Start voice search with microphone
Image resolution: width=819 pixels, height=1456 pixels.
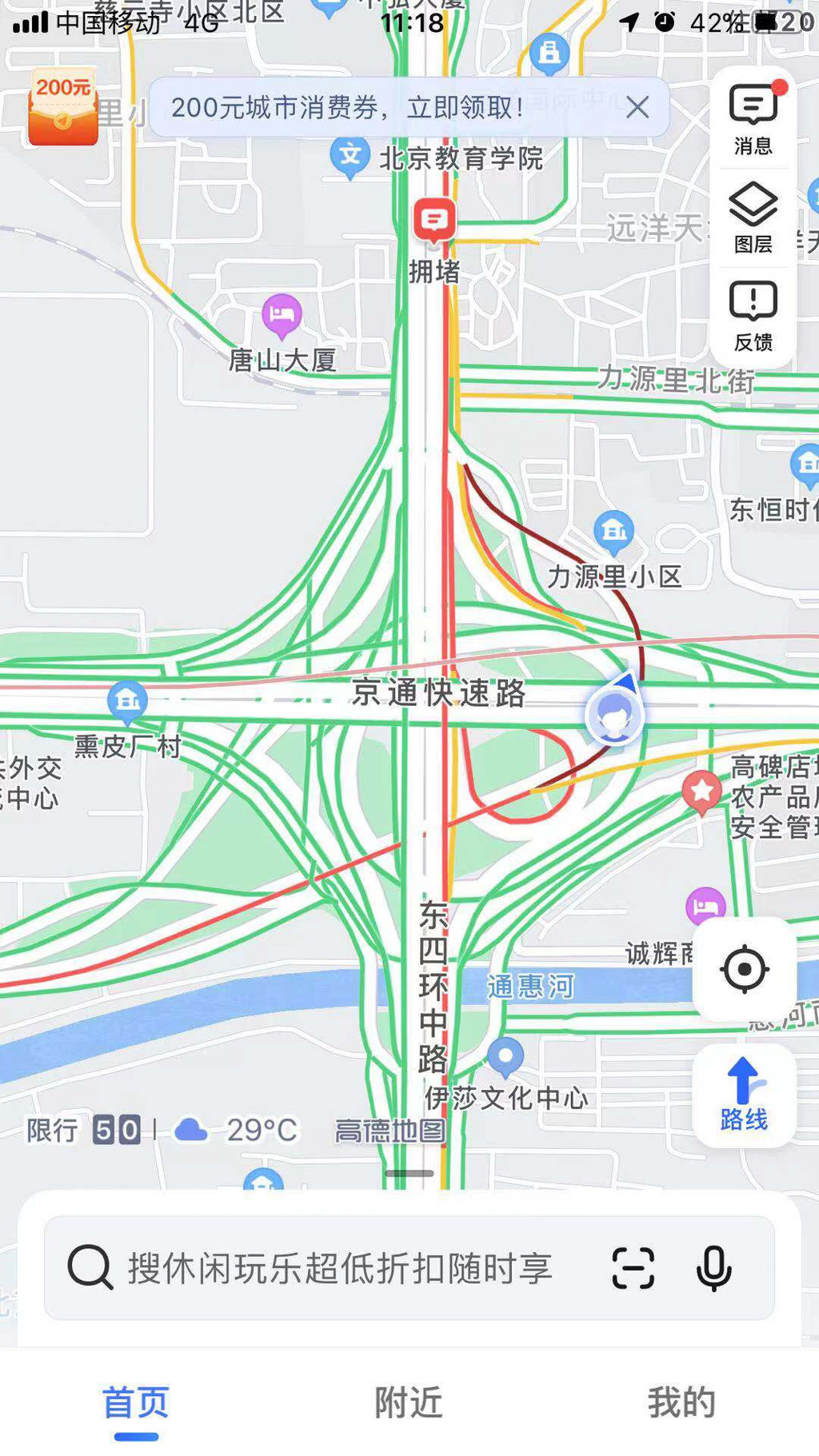(713, 1267)
